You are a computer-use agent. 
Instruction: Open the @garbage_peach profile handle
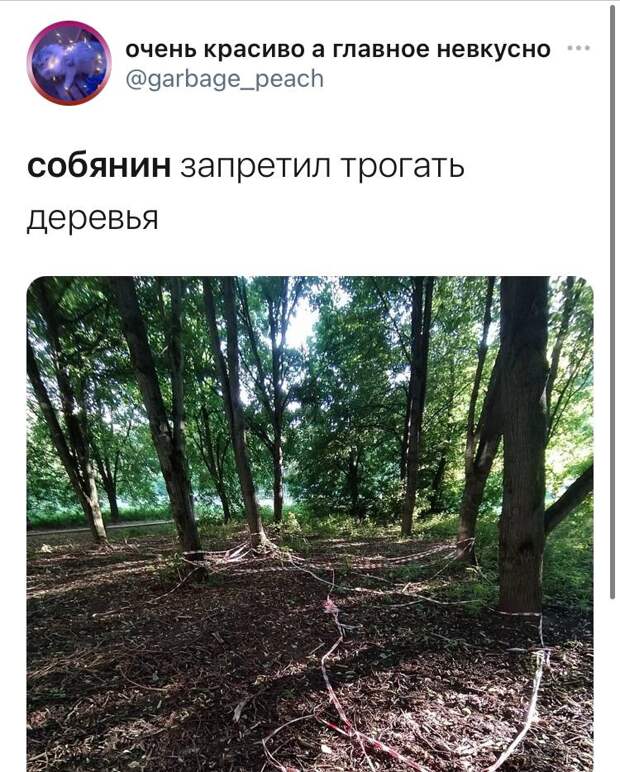[224, 79]
